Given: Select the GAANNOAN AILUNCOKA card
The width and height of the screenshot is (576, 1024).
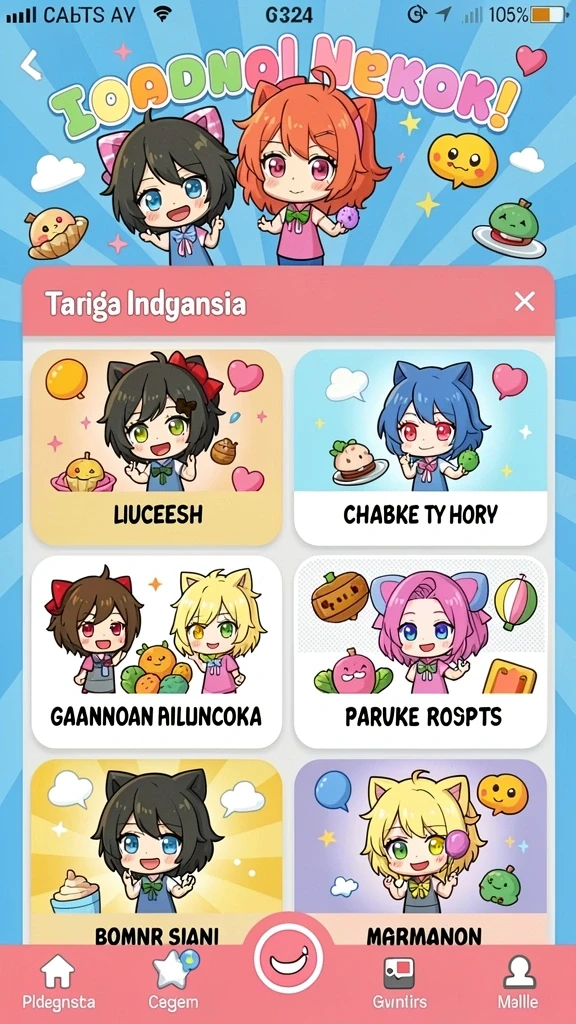Looking at the screenshot, I should pyautogui.click(x=157, y=652).
